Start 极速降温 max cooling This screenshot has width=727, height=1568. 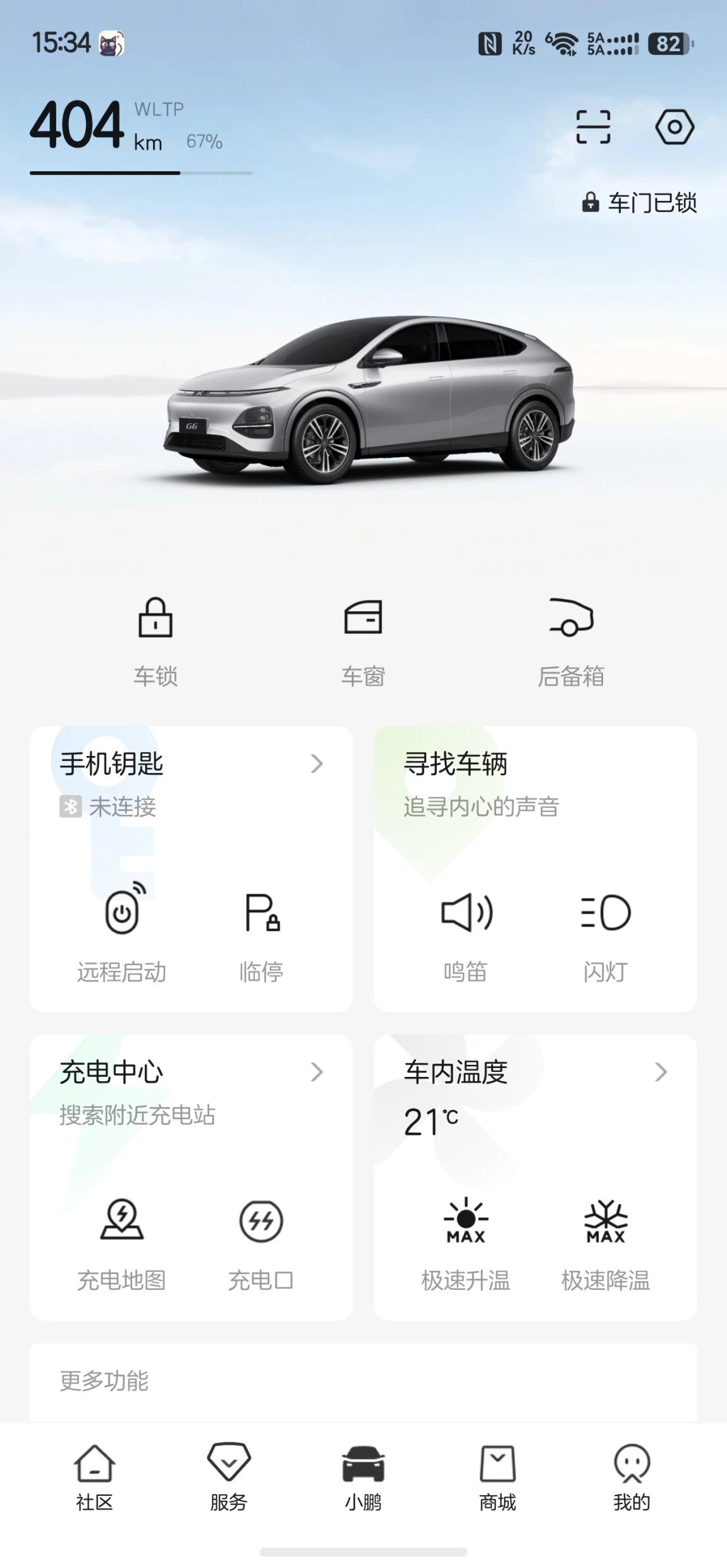click(x=606, y=1241)
